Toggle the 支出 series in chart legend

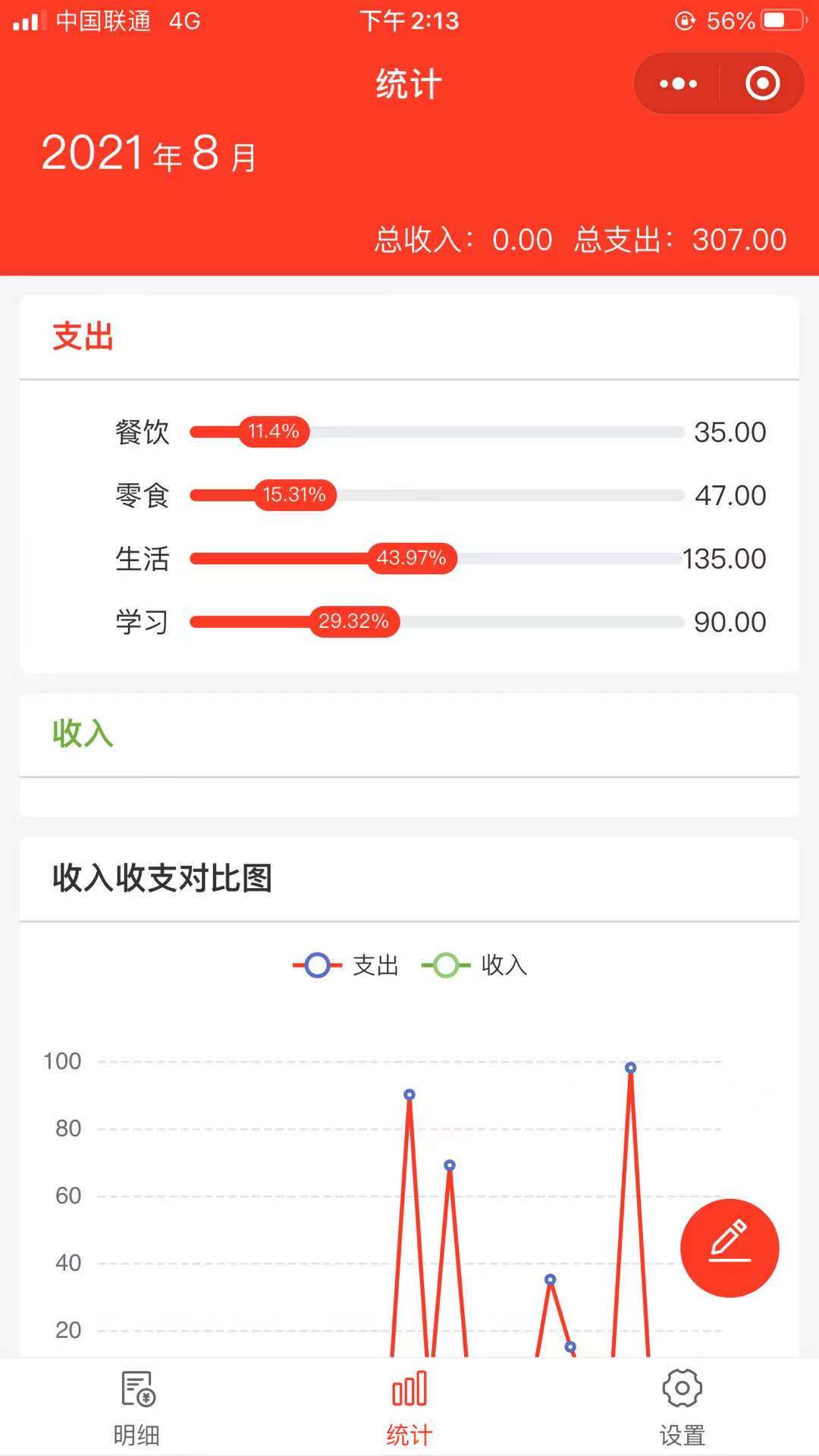pos(346,965)
